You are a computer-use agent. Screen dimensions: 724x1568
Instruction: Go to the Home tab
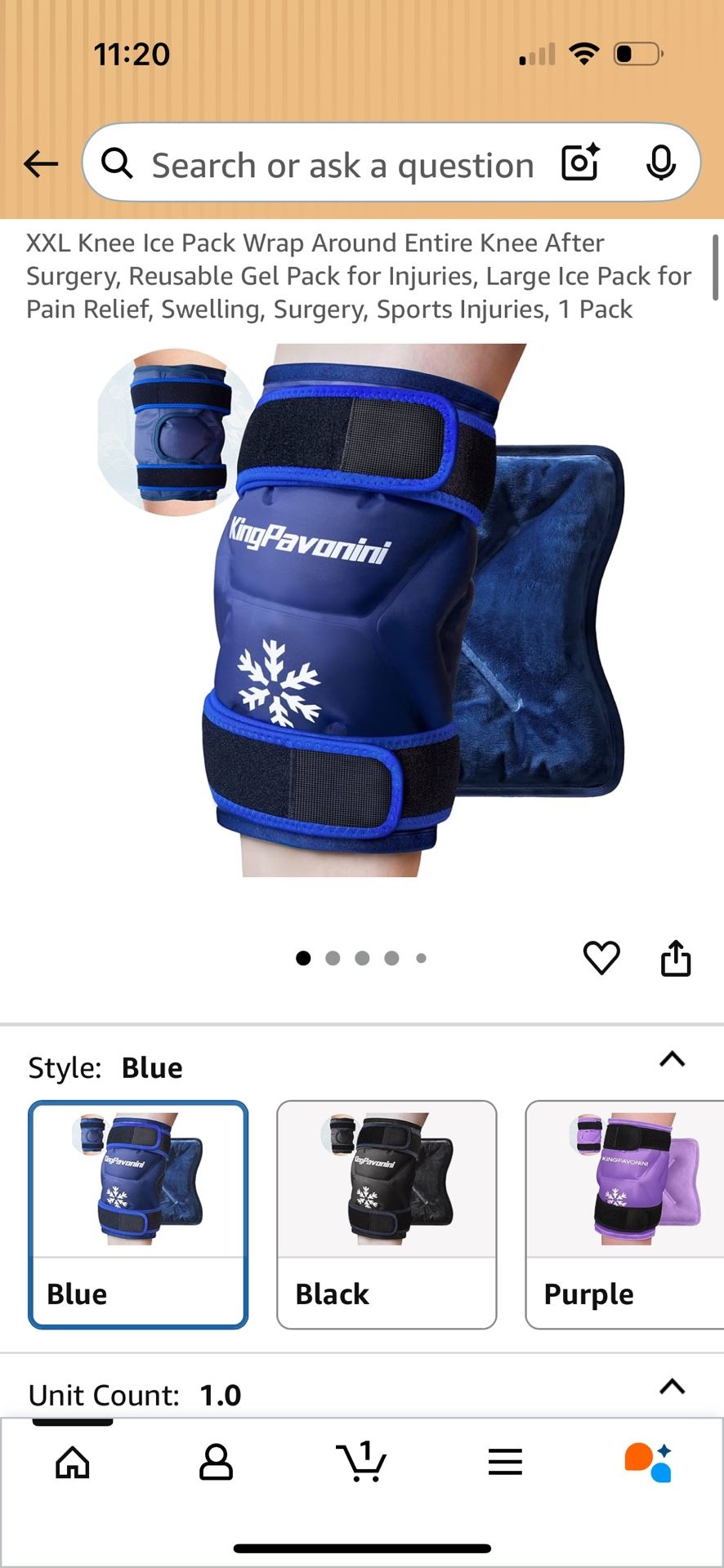click(x=73, y=1463)
